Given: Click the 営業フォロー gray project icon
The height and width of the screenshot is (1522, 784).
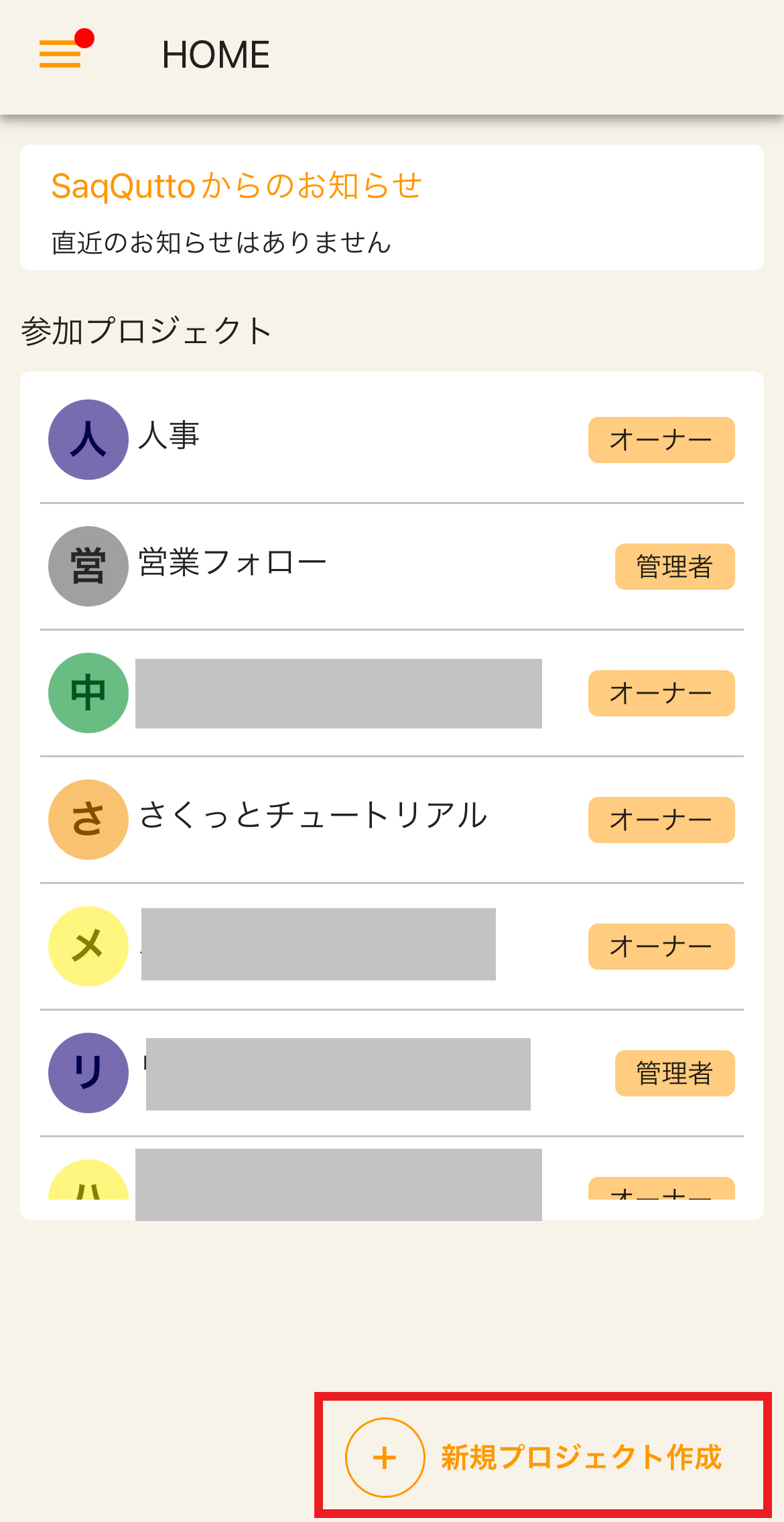Looking at the screenshot, I should (x=88, y=566).
